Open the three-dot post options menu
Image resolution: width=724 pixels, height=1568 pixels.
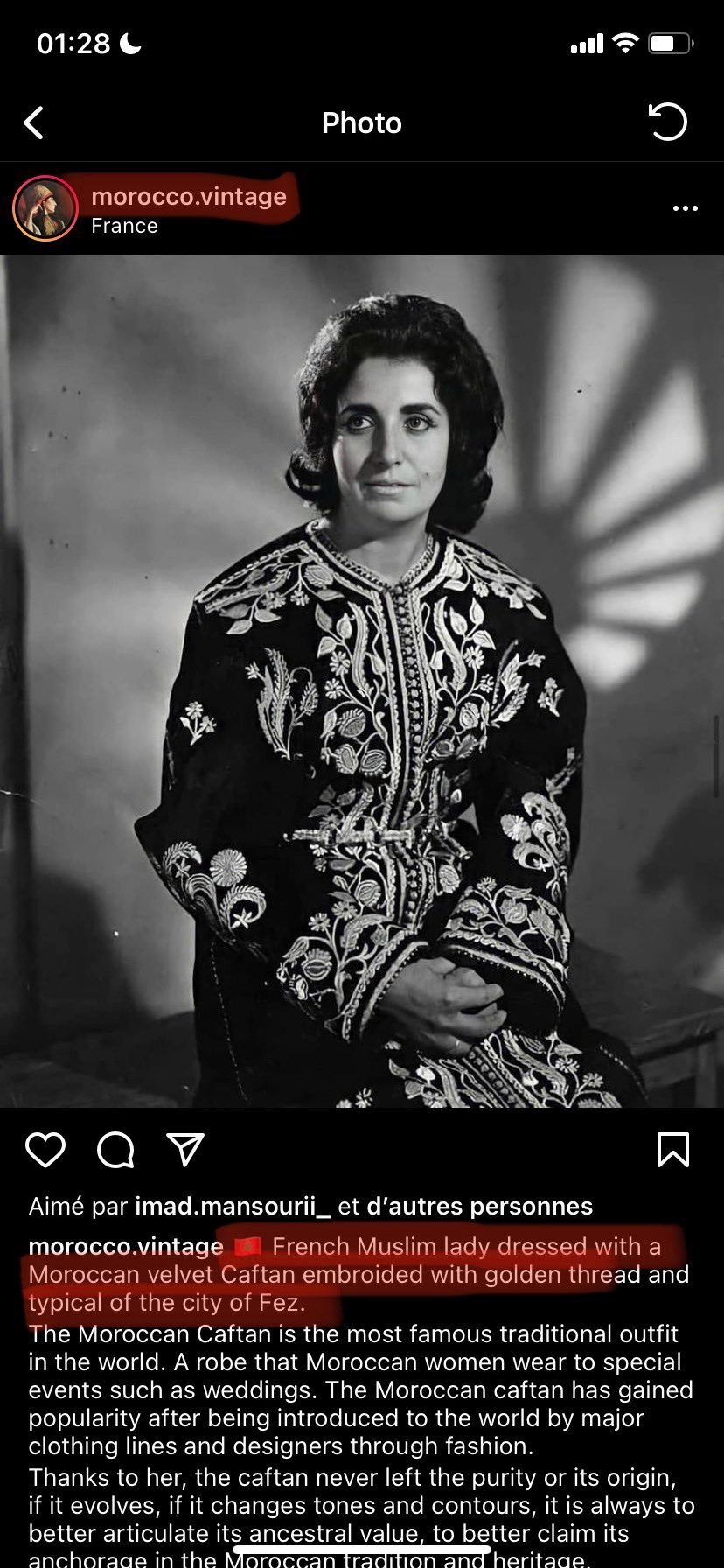tap(685, 208)
